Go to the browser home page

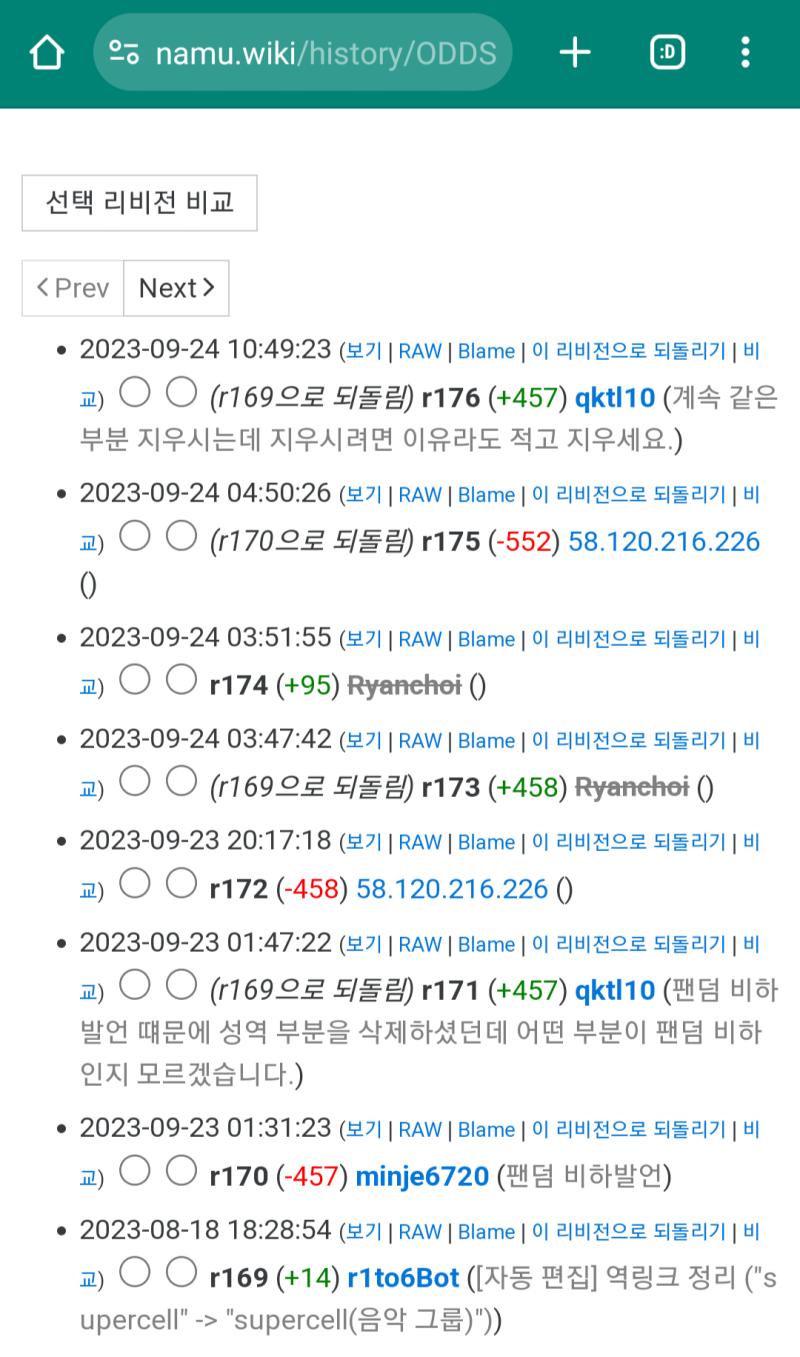(47, 52)
